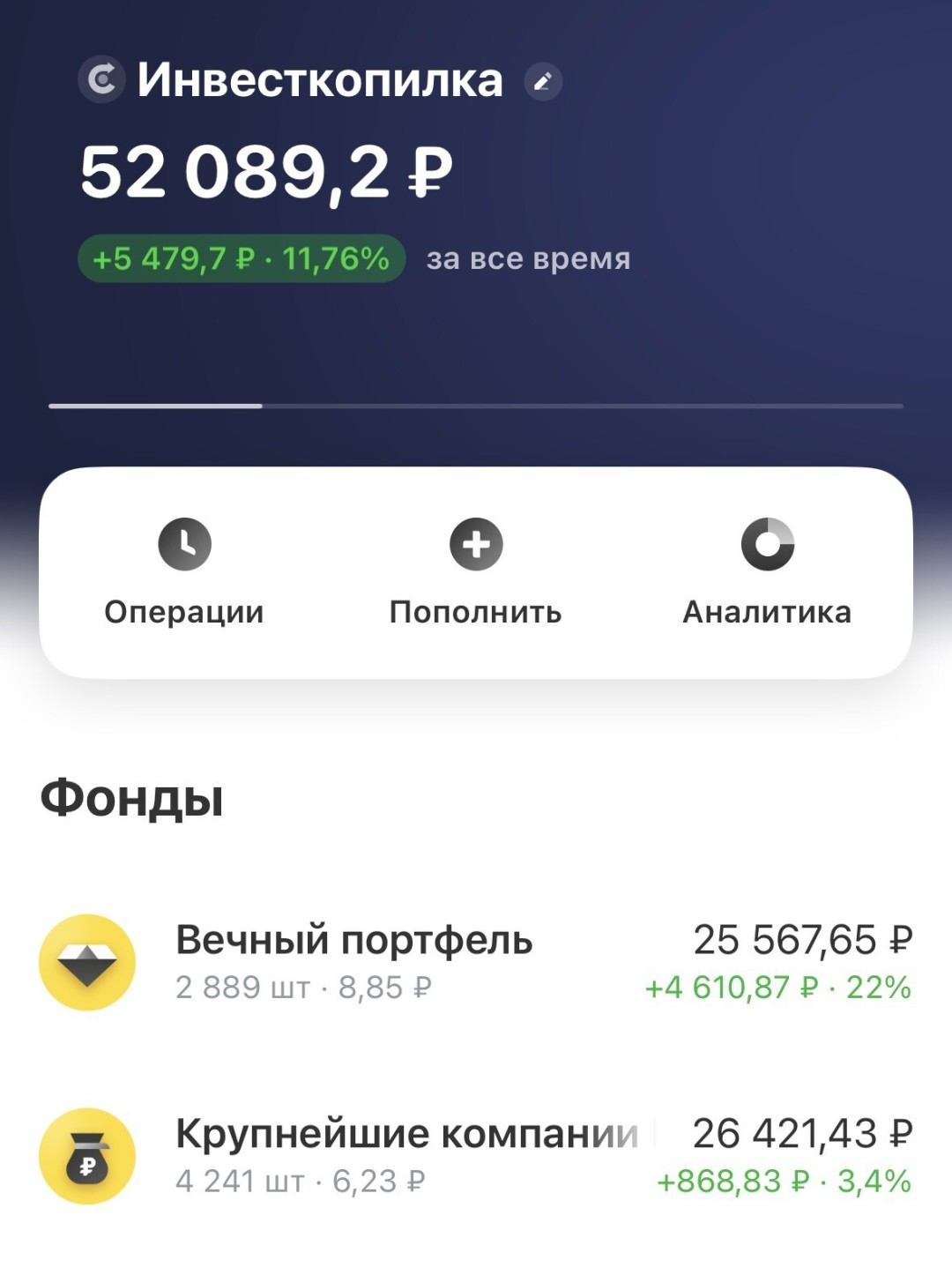This screenshot has height=1275, width=952.
Task: Open the Вечный портфель fund
Action: click(x=476, y=963)
